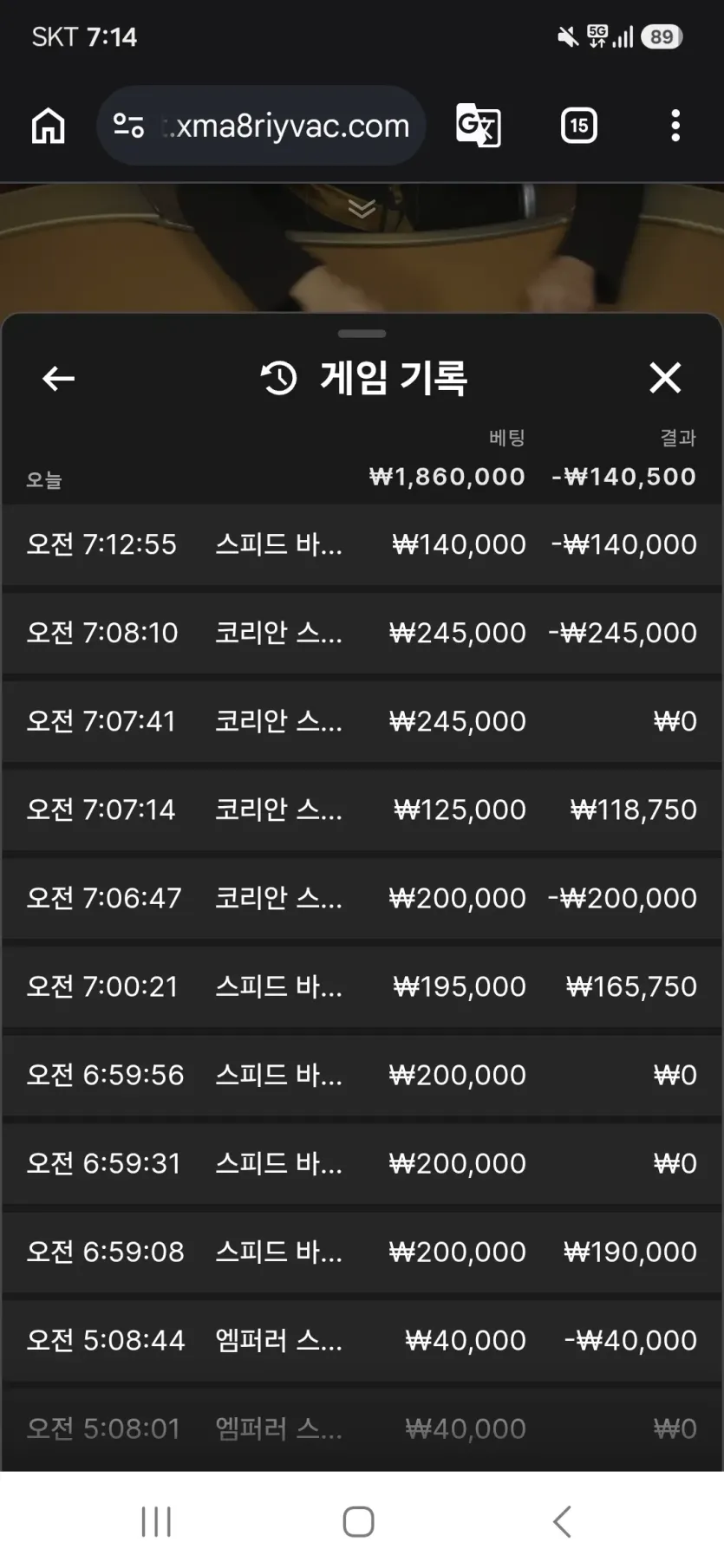Open the browser home page
The width and height of the screenshot is (724, 1568).
[49, 126]
